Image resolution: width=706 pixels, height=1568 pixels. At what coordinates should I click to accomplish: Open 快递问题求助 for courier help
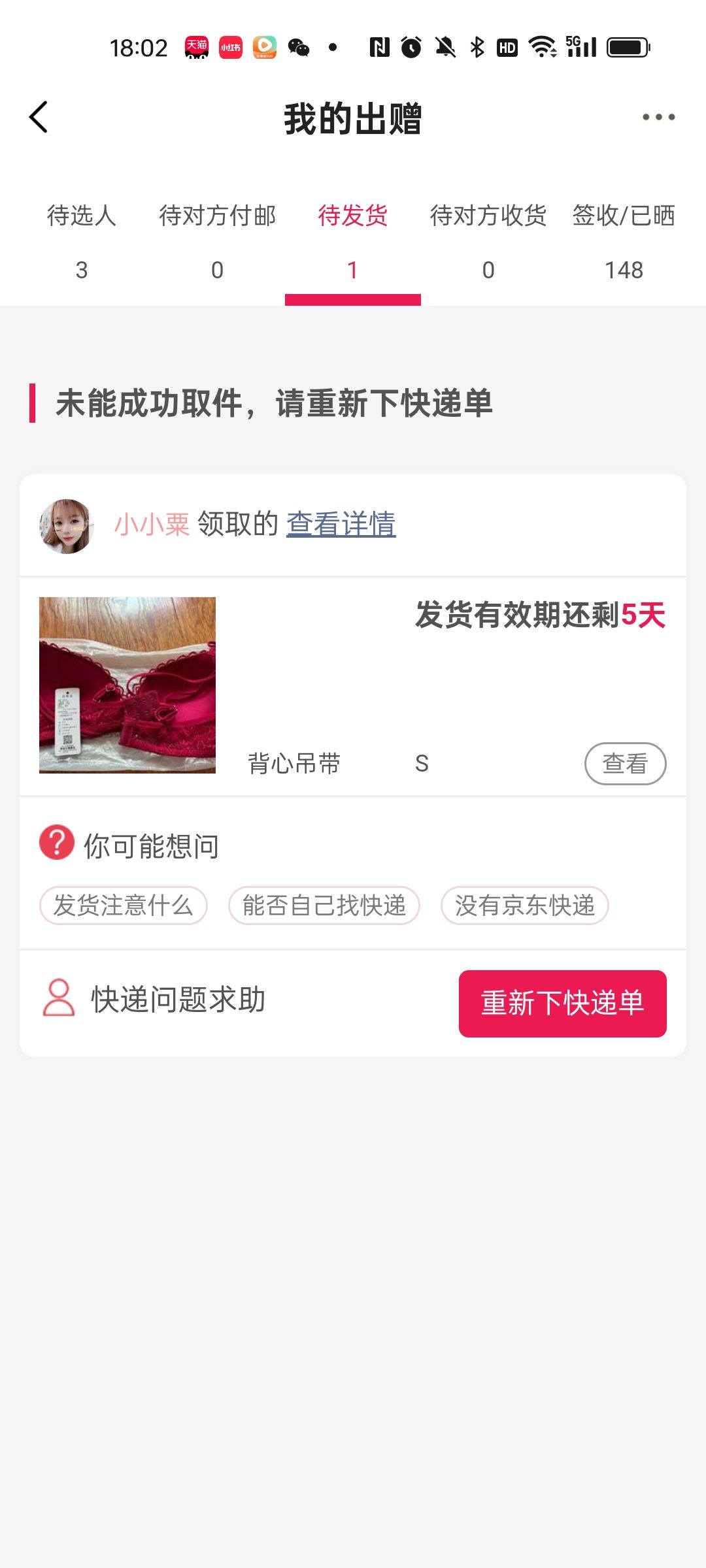coord(154,999)
